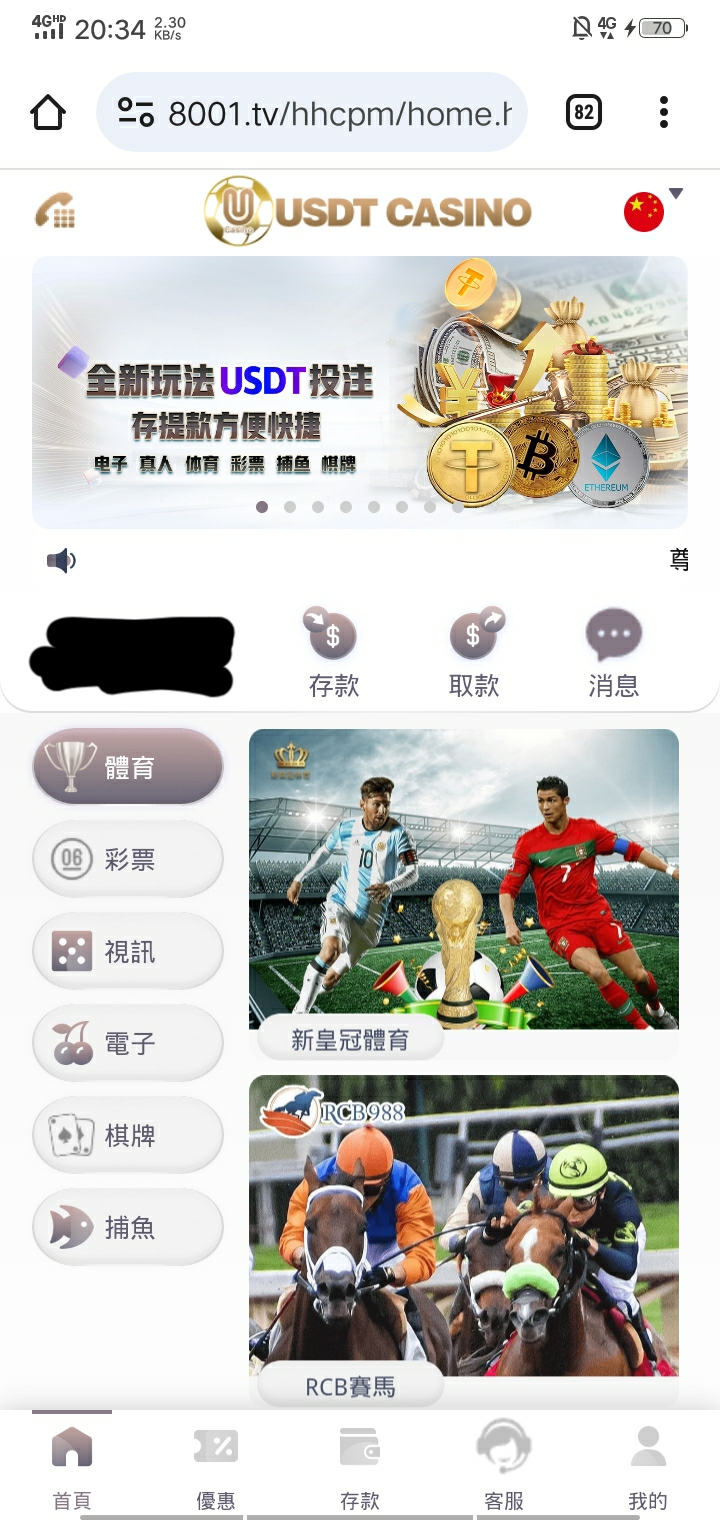Viewport: 720px width, 1520px height.
Task: Tap the phone contact icon
Action: click(x=56, y=210)
